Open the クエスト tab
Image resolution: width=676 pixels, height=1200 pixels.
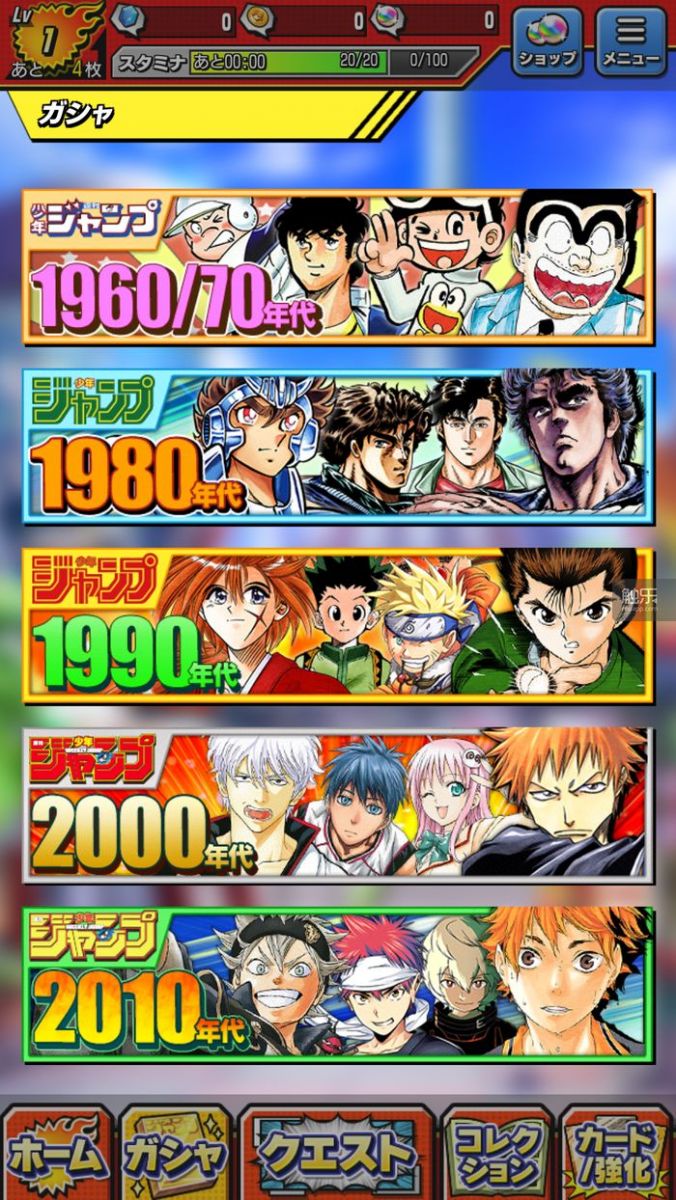tap(337, 1155)
